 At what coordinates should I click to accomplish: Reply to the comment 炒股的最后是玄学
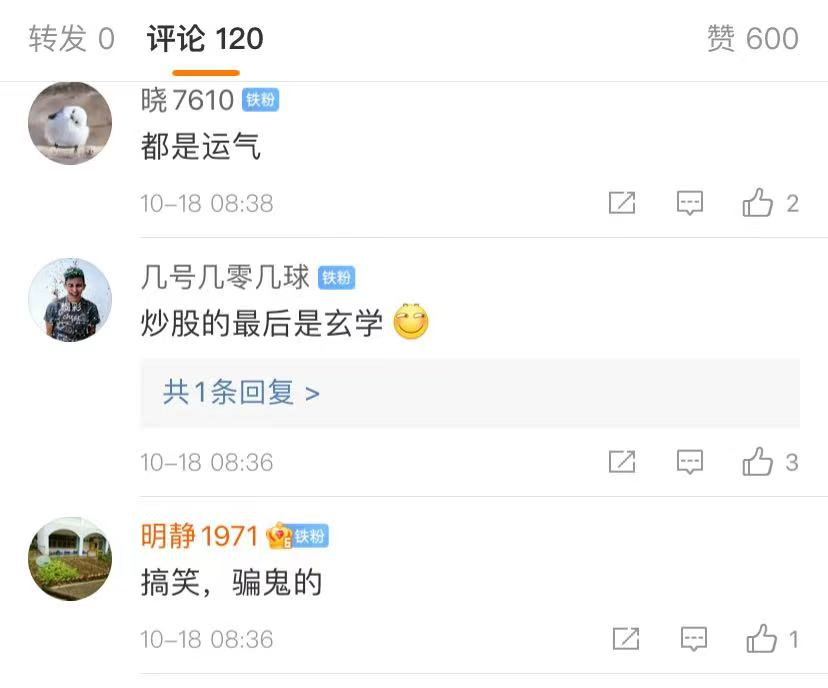690,462
